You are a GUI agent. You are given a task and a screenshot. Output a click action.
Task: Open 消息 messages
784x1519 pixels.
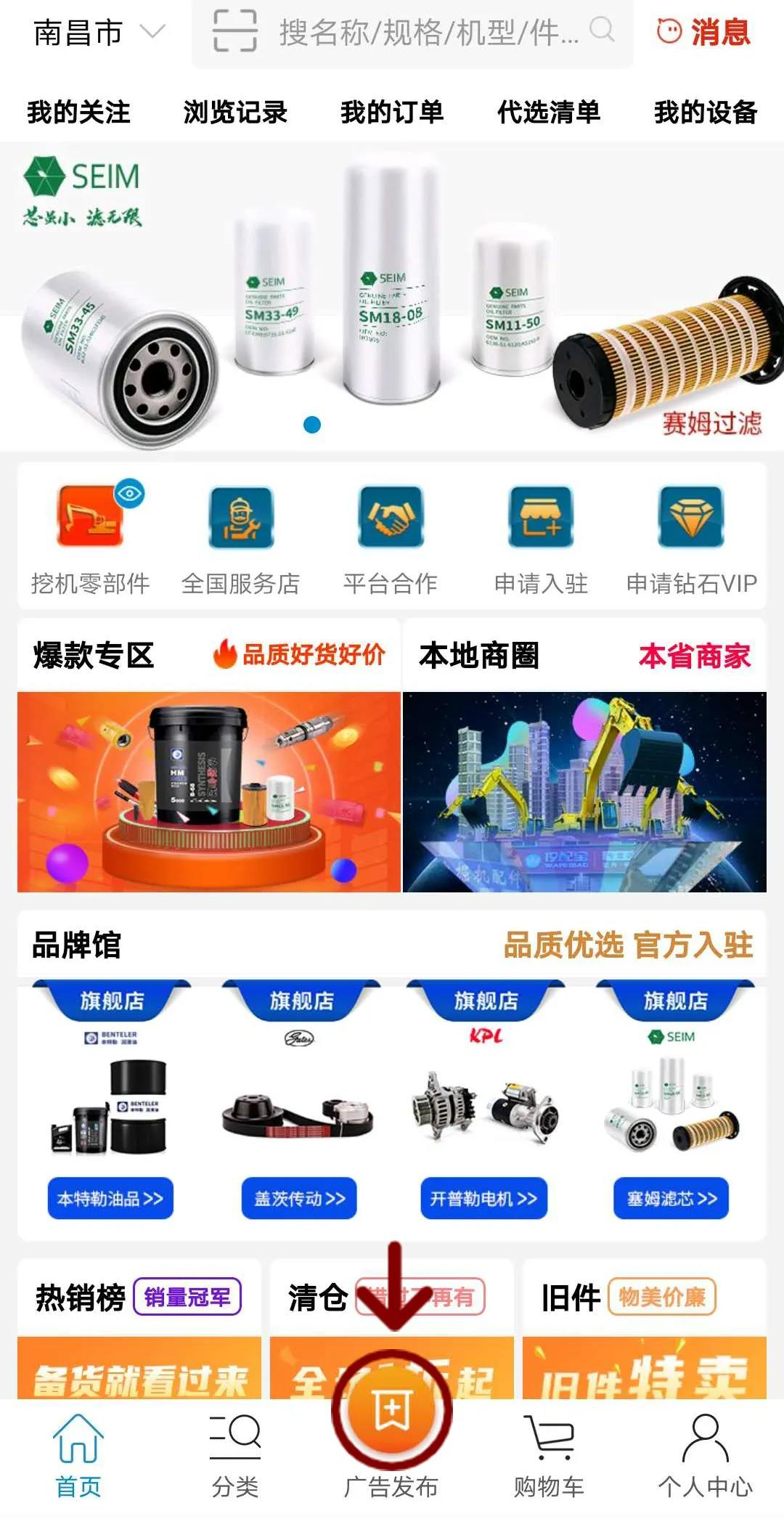(x=703, y=32)
